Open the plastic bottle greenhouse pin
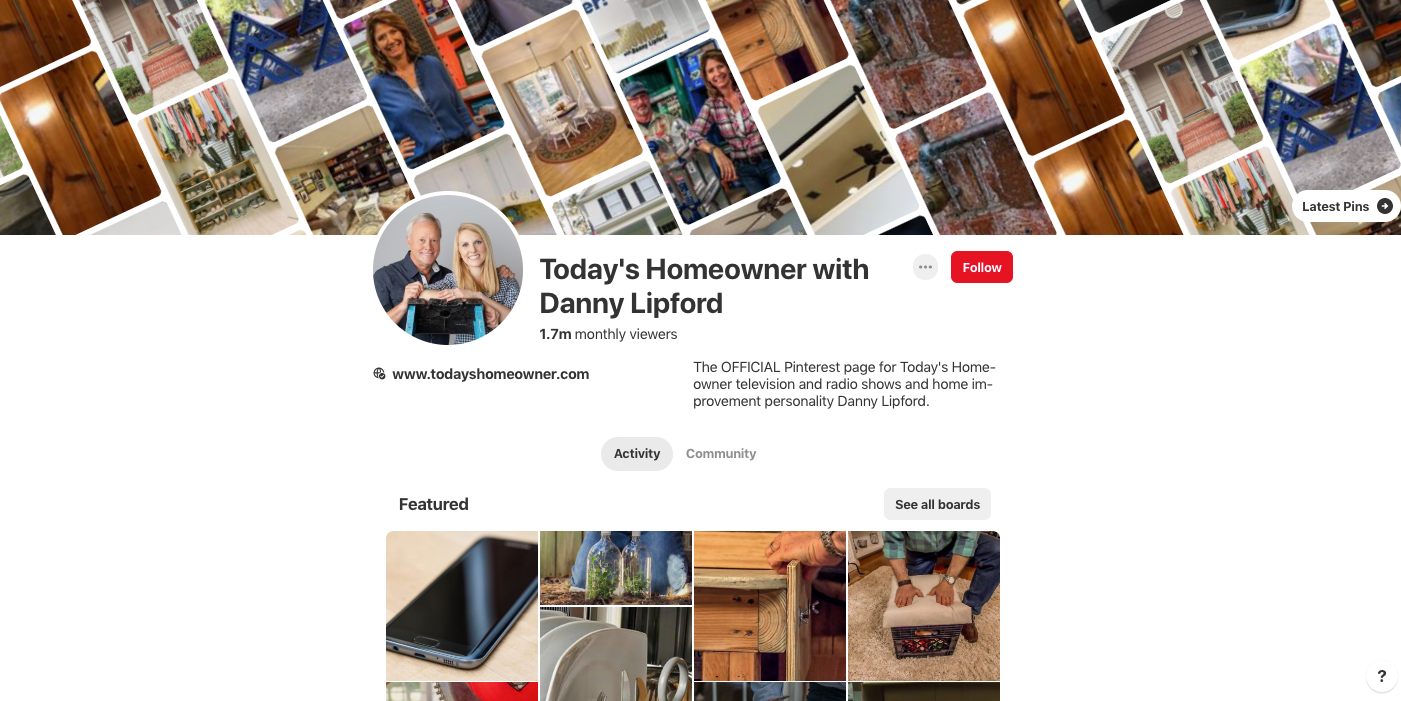 [x=615, y=567]
